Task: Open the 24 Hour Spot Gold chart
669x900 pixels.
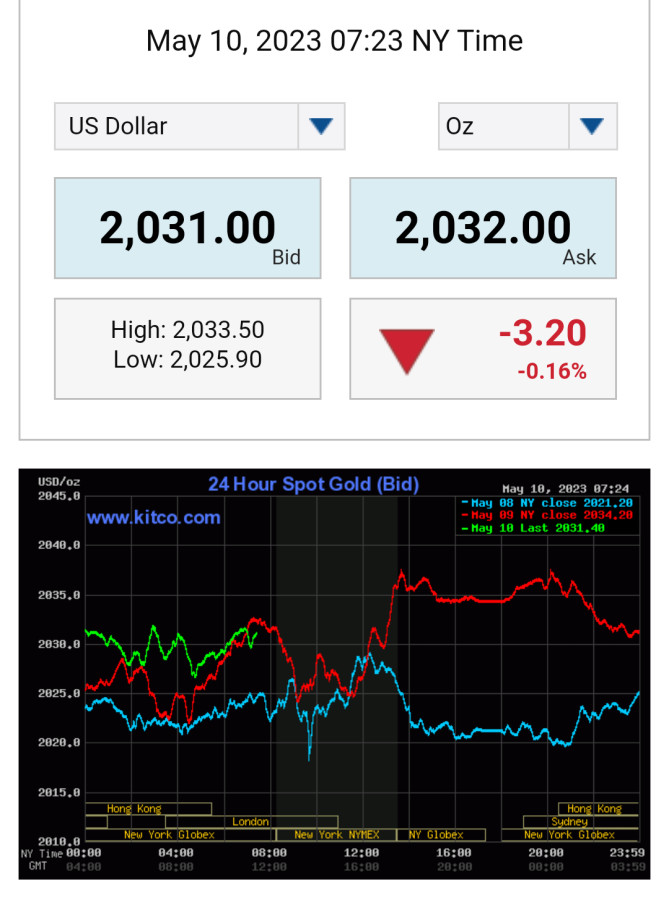Action: (x=334, y=673)
